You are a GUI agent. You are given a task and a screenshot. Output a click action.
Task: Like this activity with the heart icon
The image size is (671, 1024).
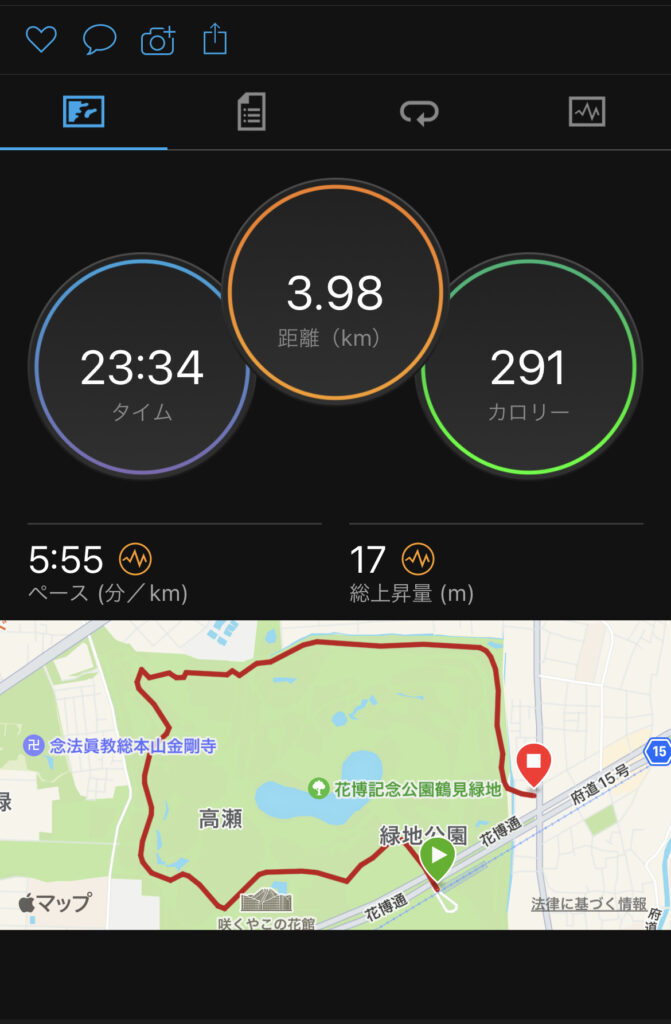(x=41, y=40)
